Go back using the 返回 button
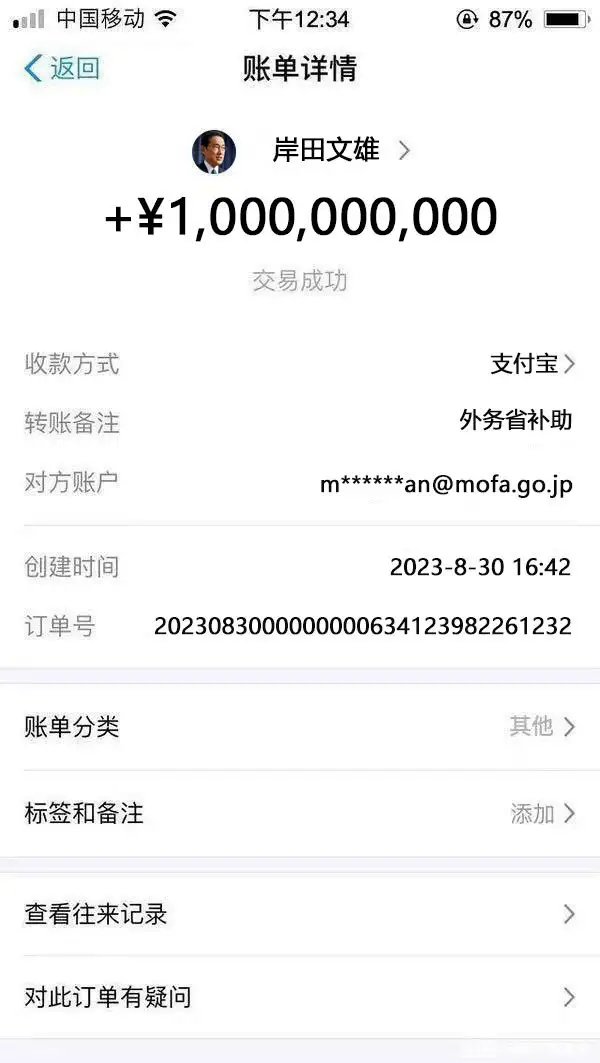Viewport: 600px width, 1063px height. click(62, 68)
